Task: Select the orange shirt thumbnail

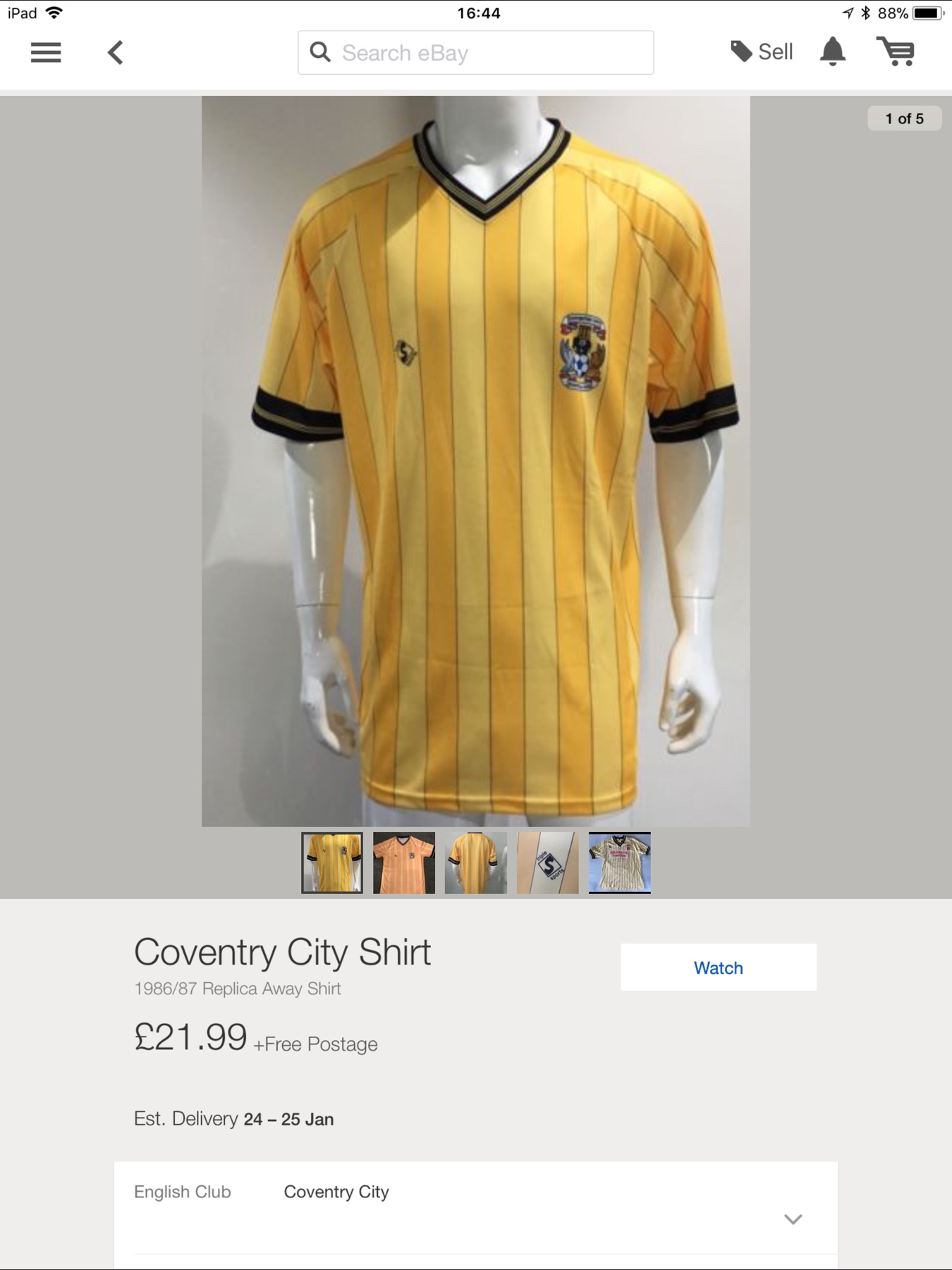Action: 404,862
